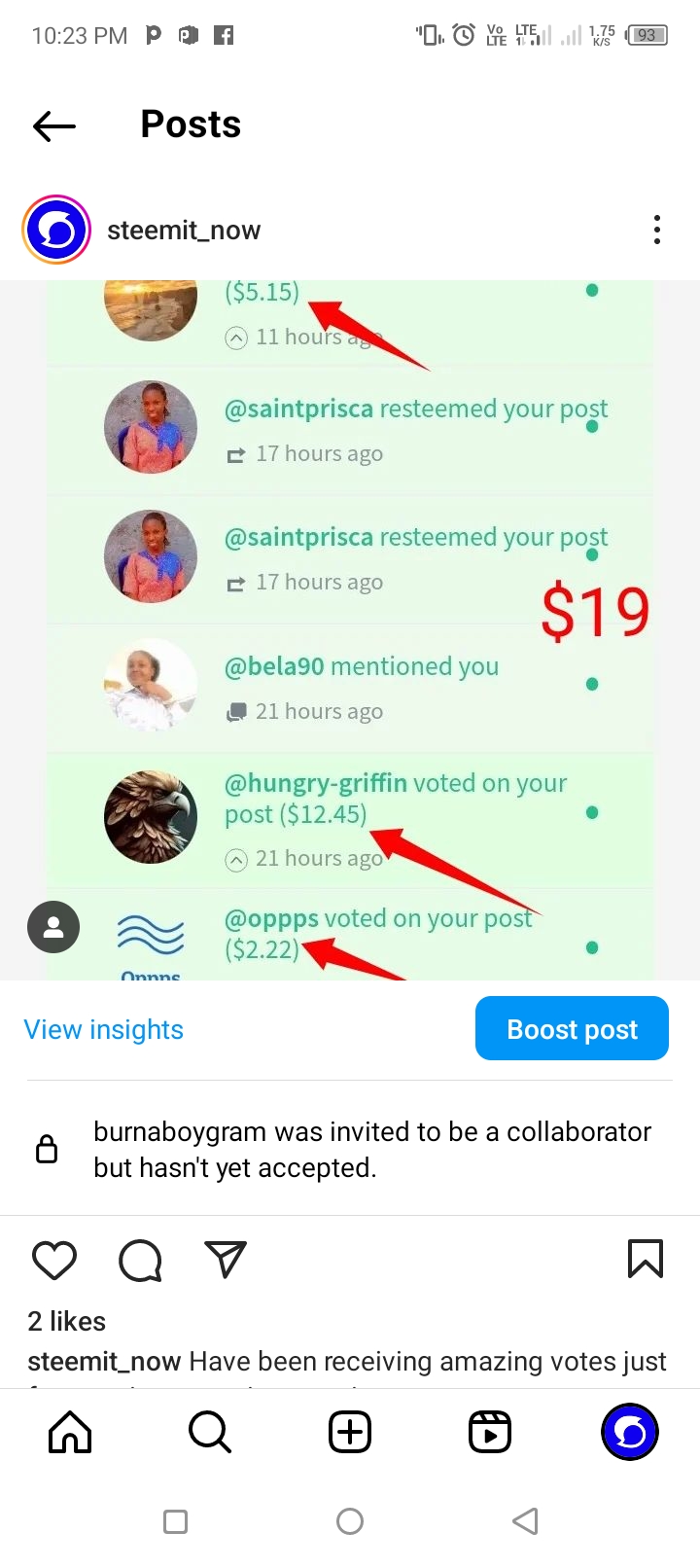The image size is (700, 1568).
Task: Go back using the top arrow
Action: coord(54,125)
